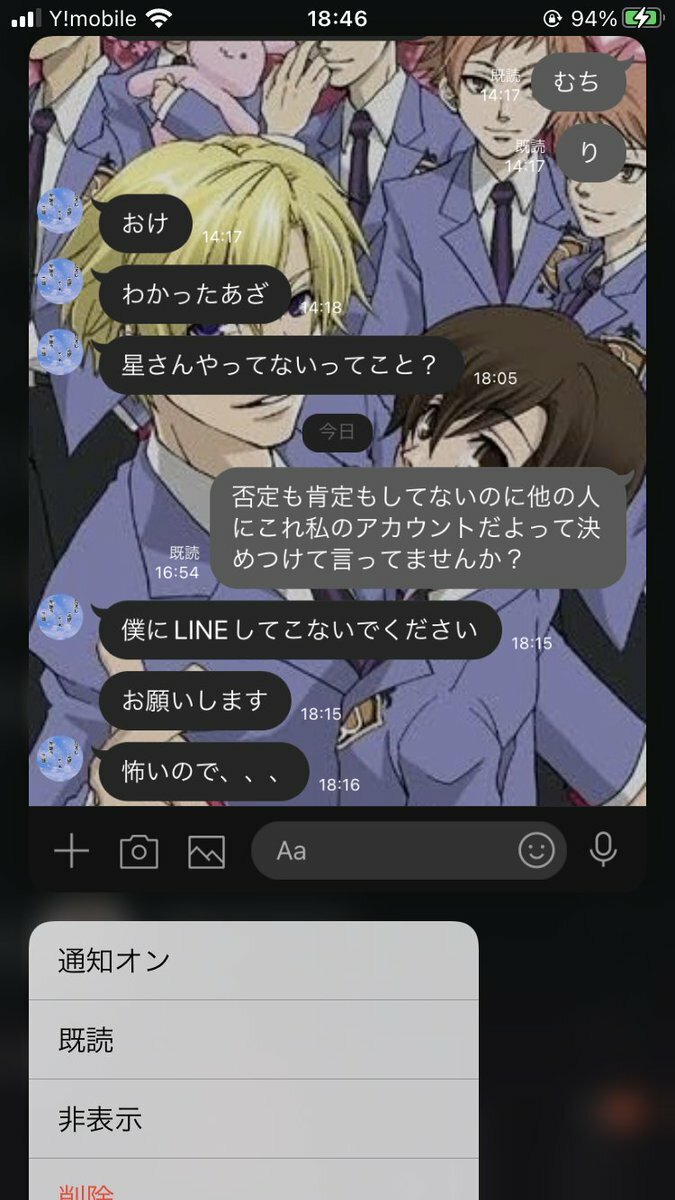675x1200 pixels.
Task: Hide this chat using 非表示
Action: (x=253, y=1119)
